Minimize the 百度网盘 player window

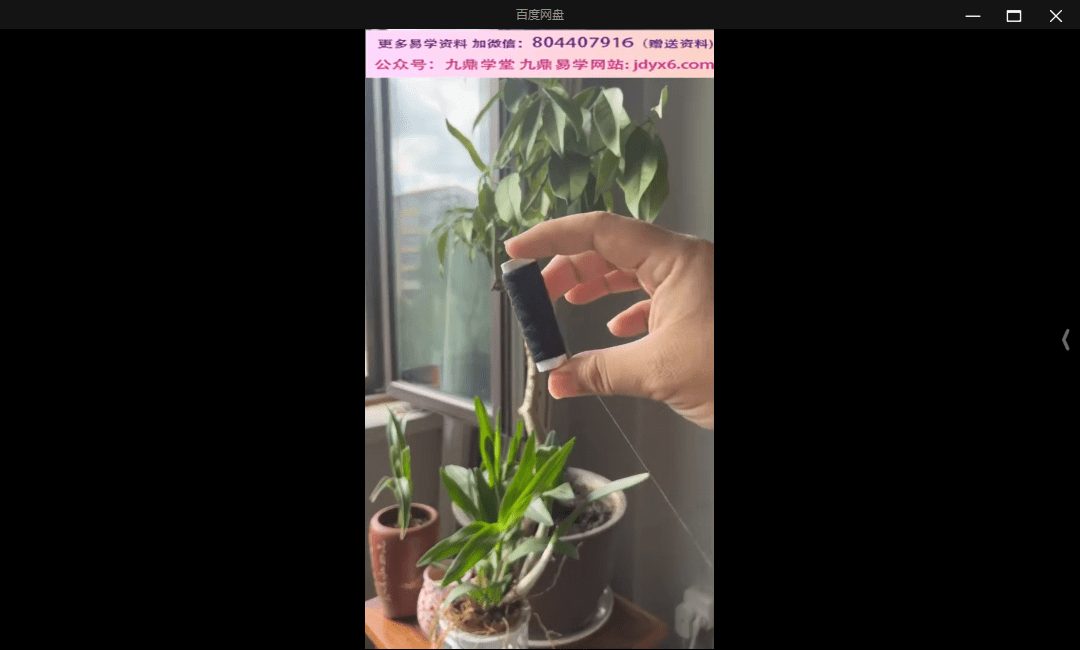tap(972, 16)
